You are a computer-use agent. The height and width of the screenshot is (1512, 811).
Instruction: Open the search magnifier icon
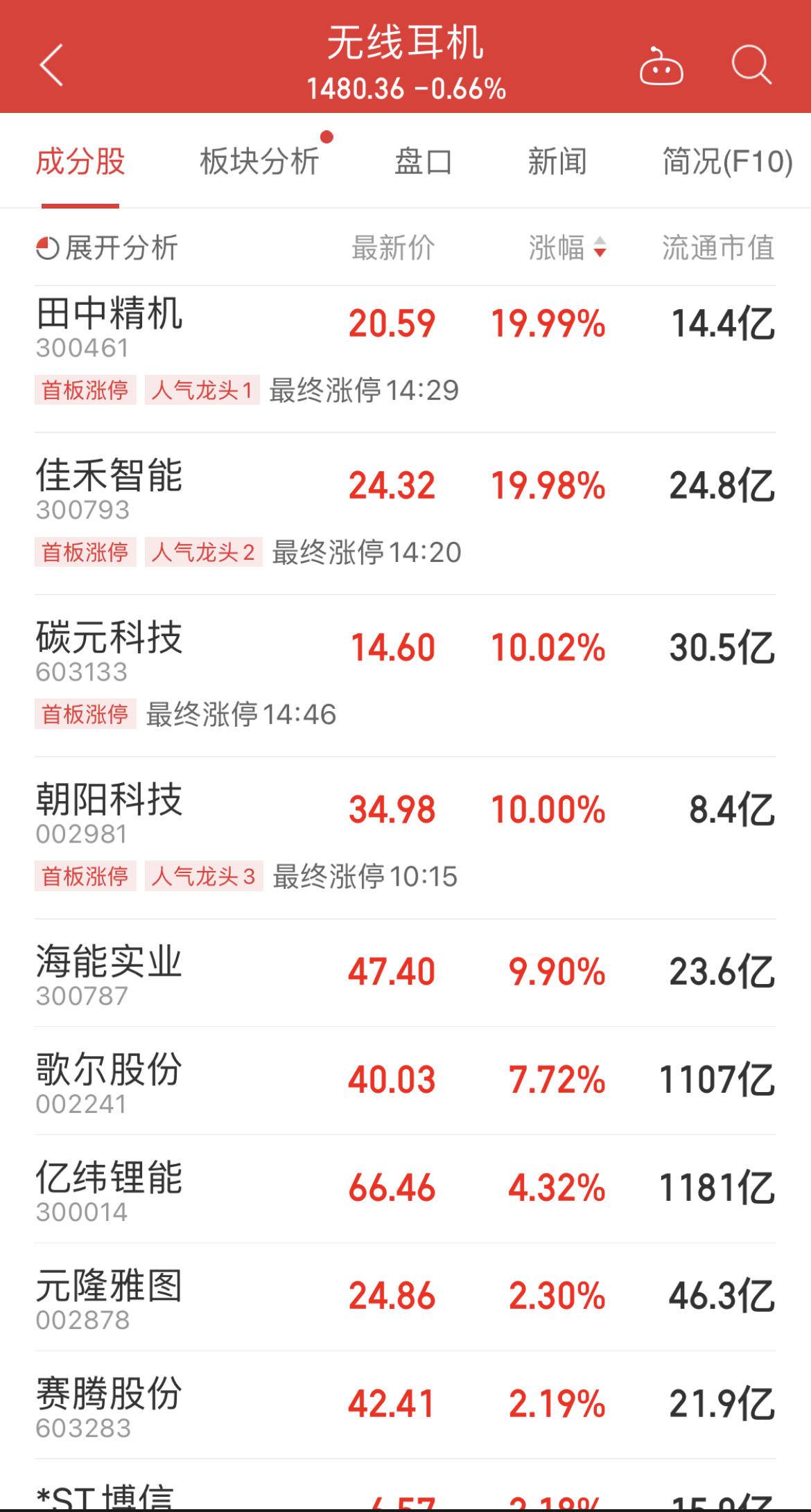tap(752, 66)
